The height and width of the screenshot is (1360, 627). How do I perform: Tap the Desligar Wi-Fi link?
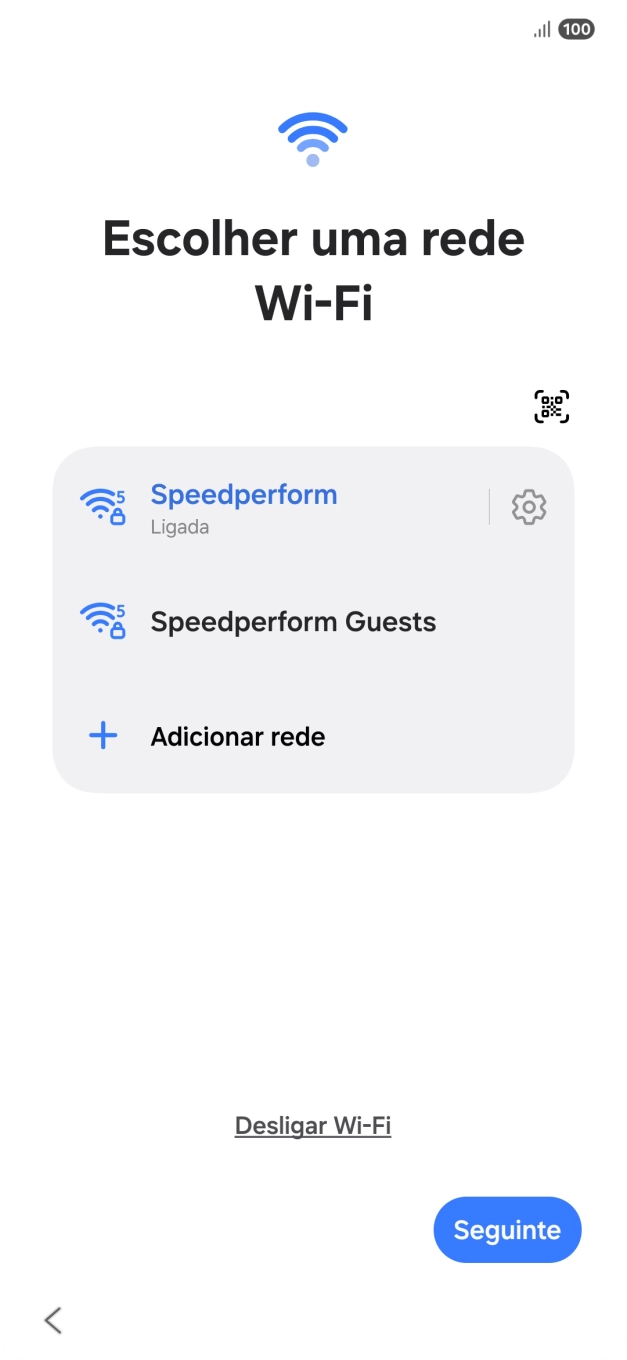313,1126
